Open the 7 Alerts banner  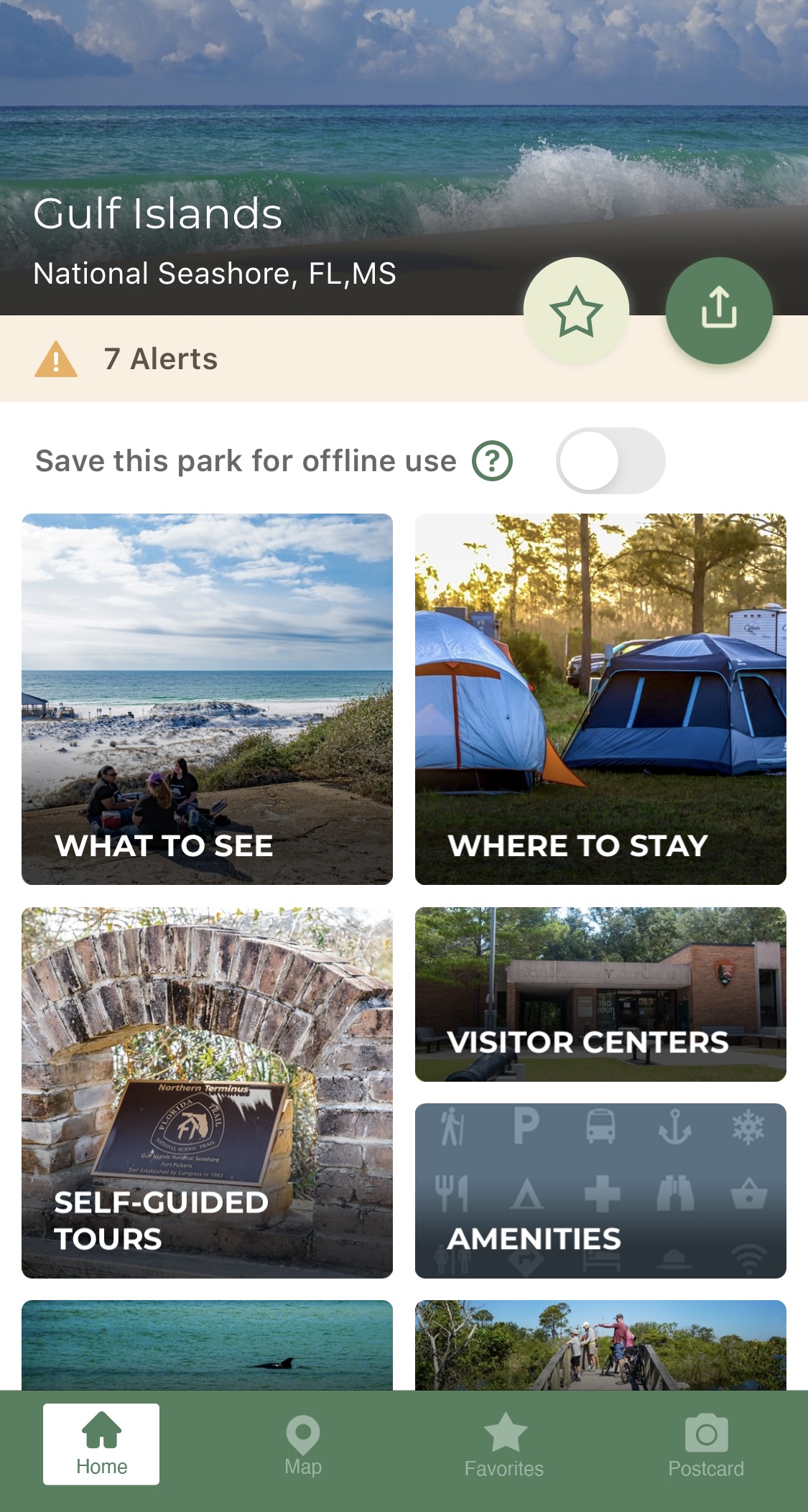pyautogui.click(x=162, y=358)
